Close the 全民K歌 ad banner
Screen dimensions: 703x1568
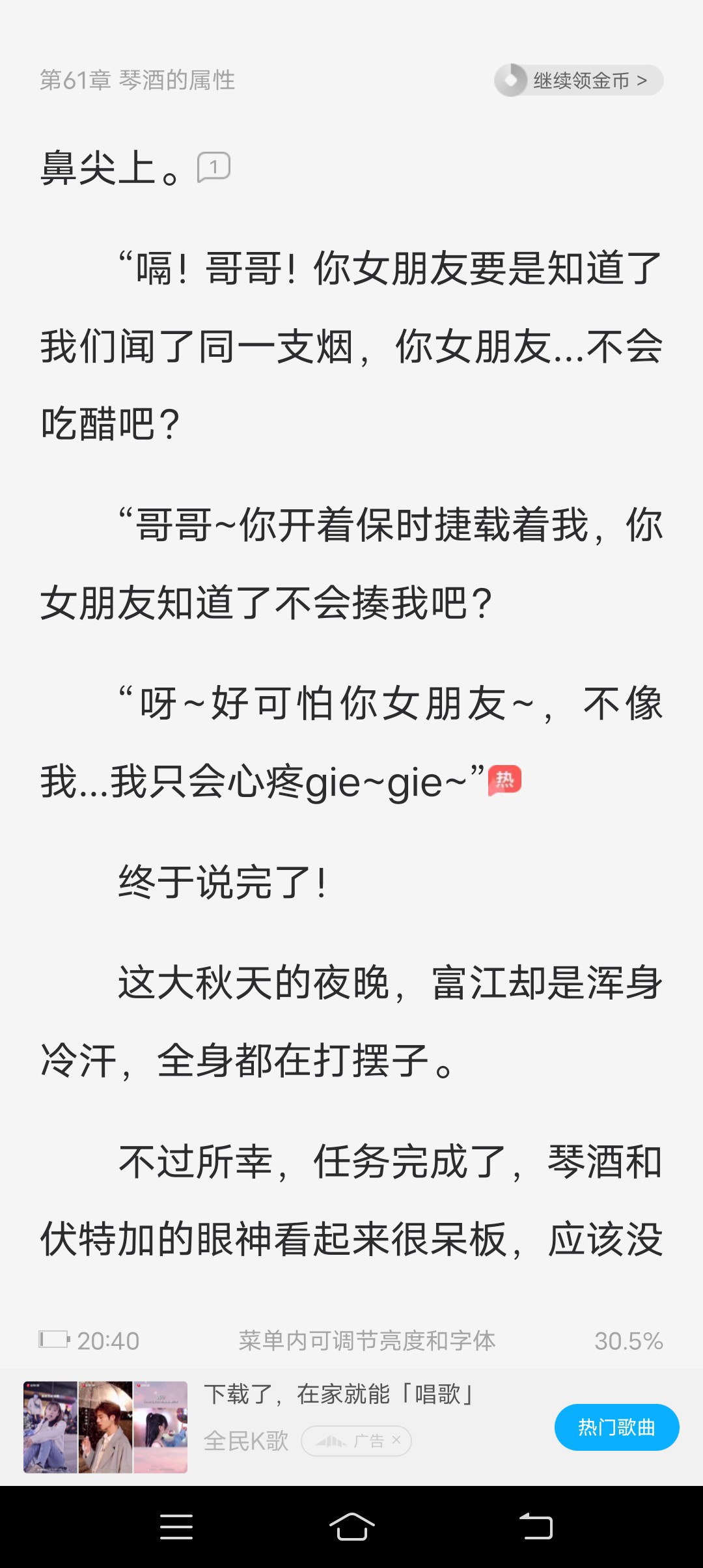click(396, 1440)
